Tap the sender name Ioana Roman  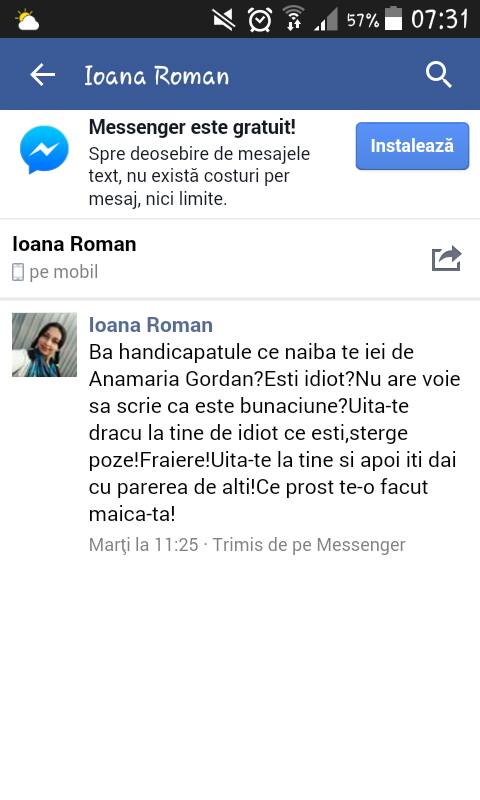tap(150, 325)
